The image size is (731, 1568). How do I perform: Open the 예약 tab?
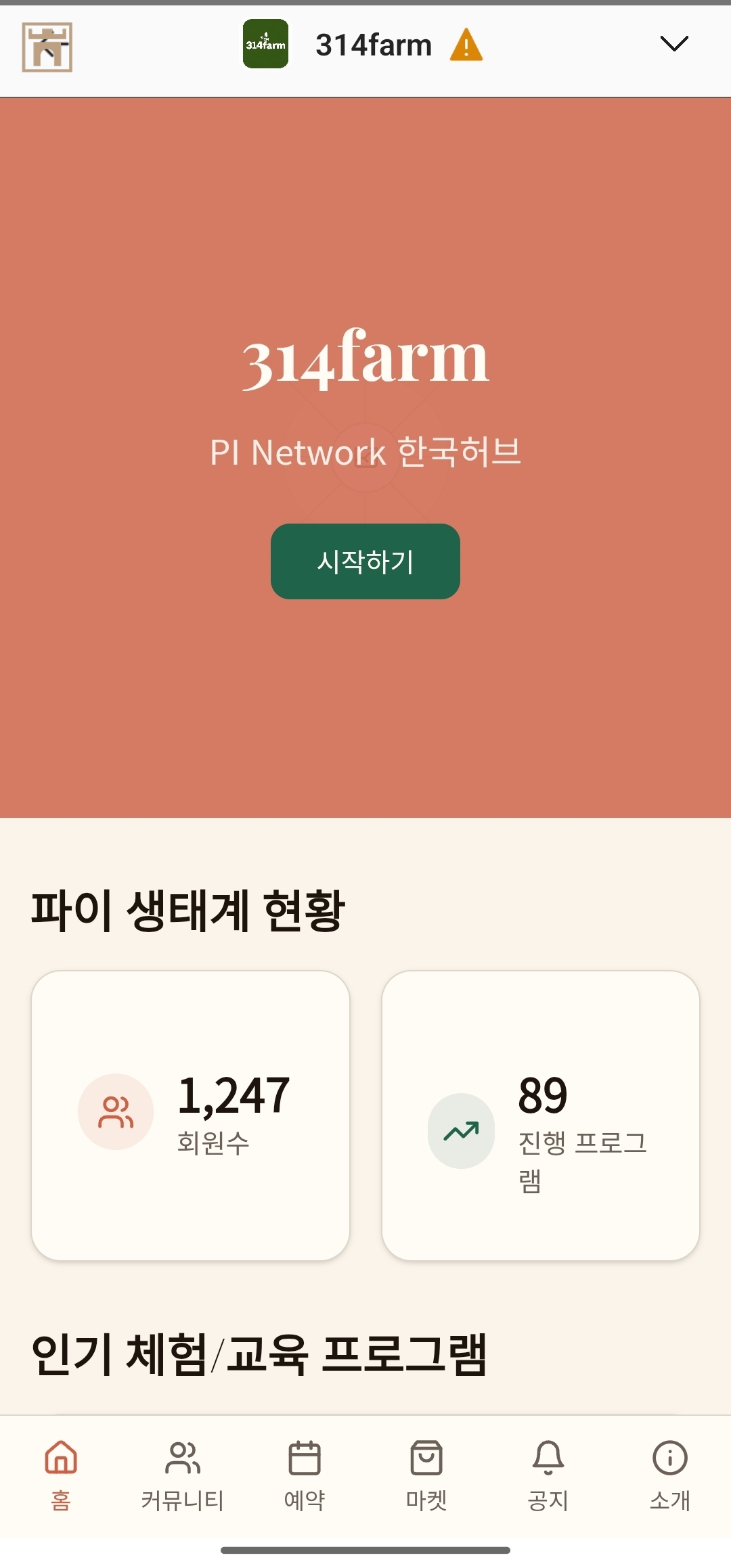pos(305,1475)
